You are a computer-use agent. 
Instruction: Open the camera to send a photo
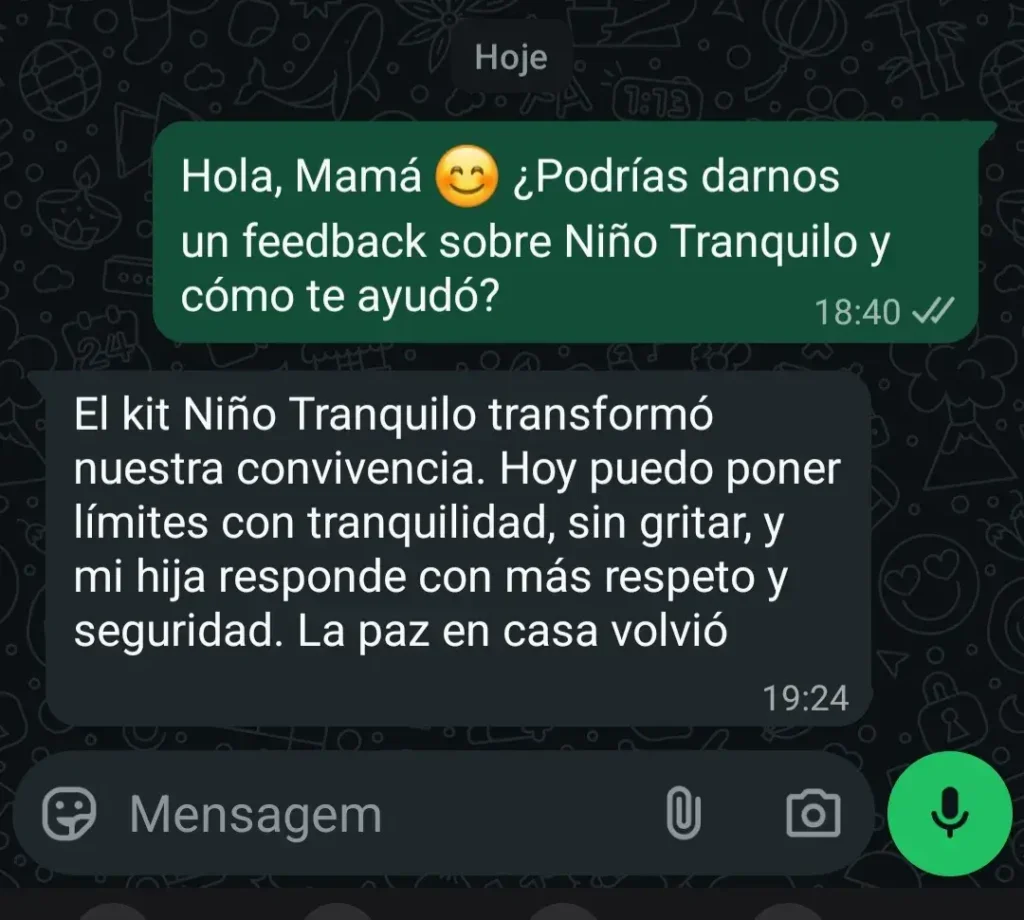tap(813, 813)
